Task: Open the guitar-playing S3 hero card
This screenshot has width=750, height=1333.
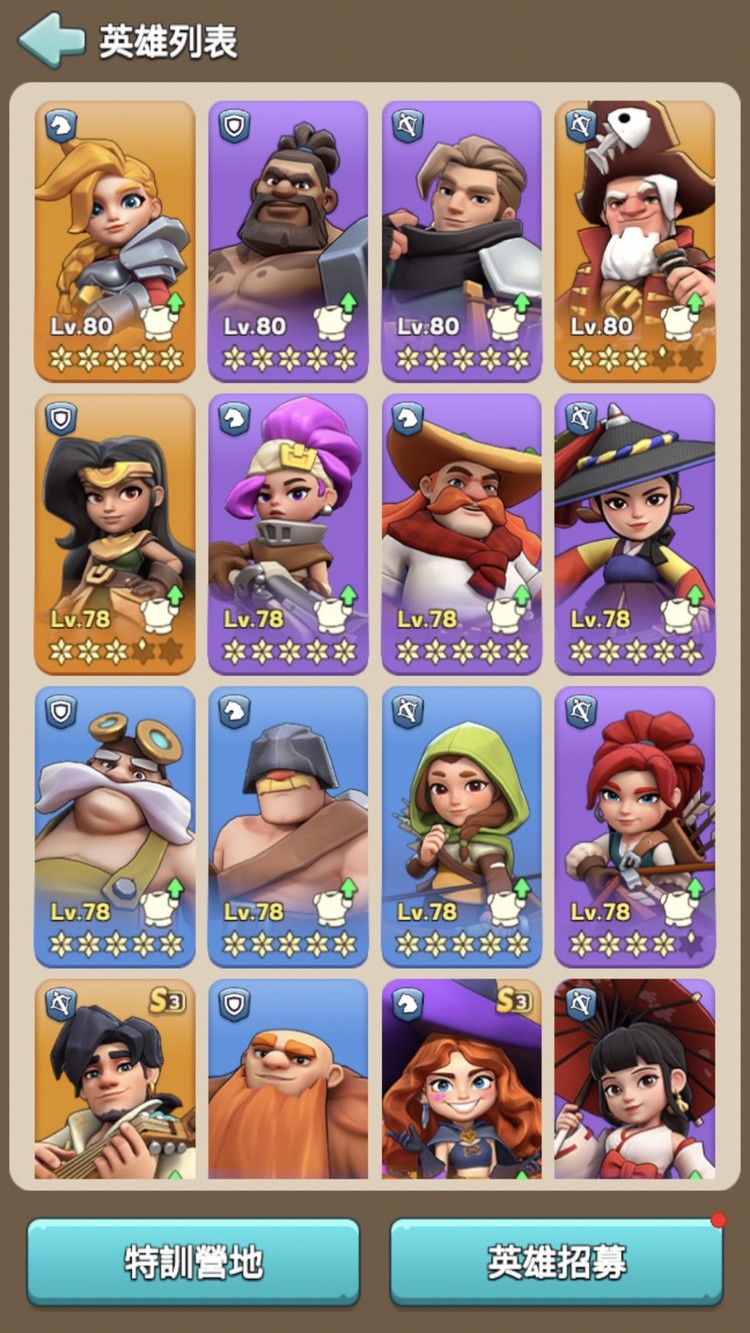Action: click(x=115, y=1080)
